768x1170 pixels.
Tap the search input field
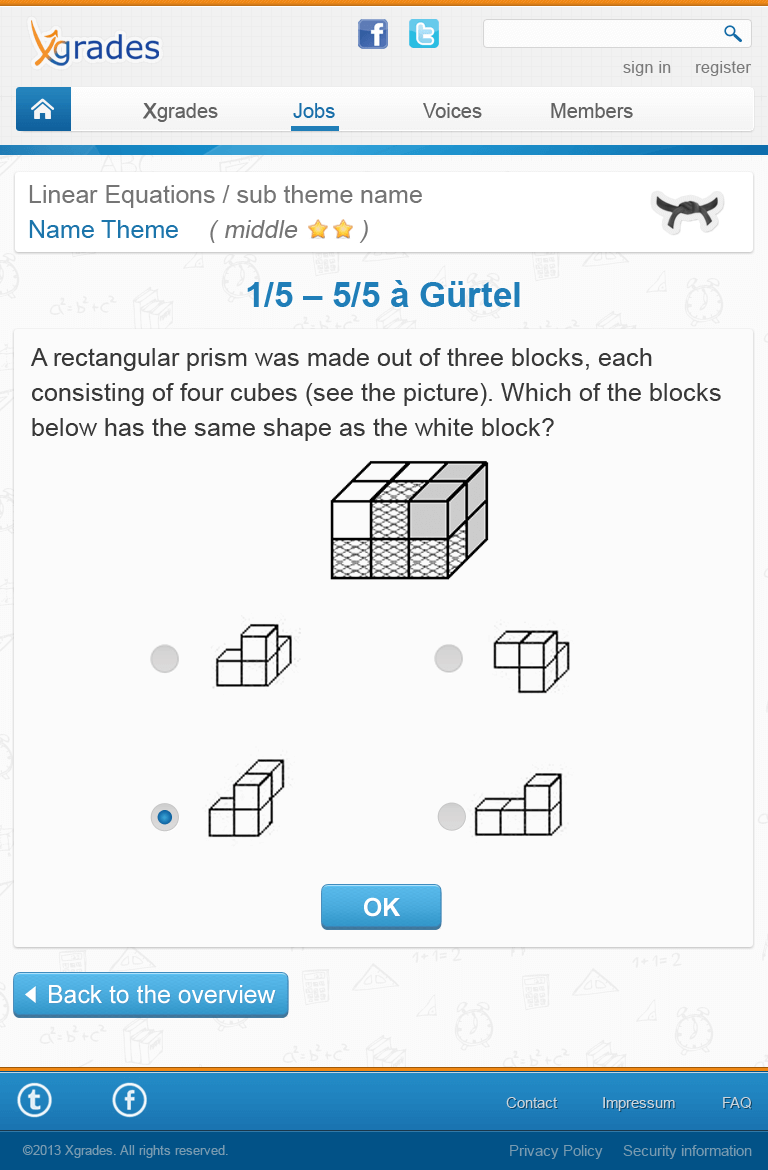(x=600, y=34)
